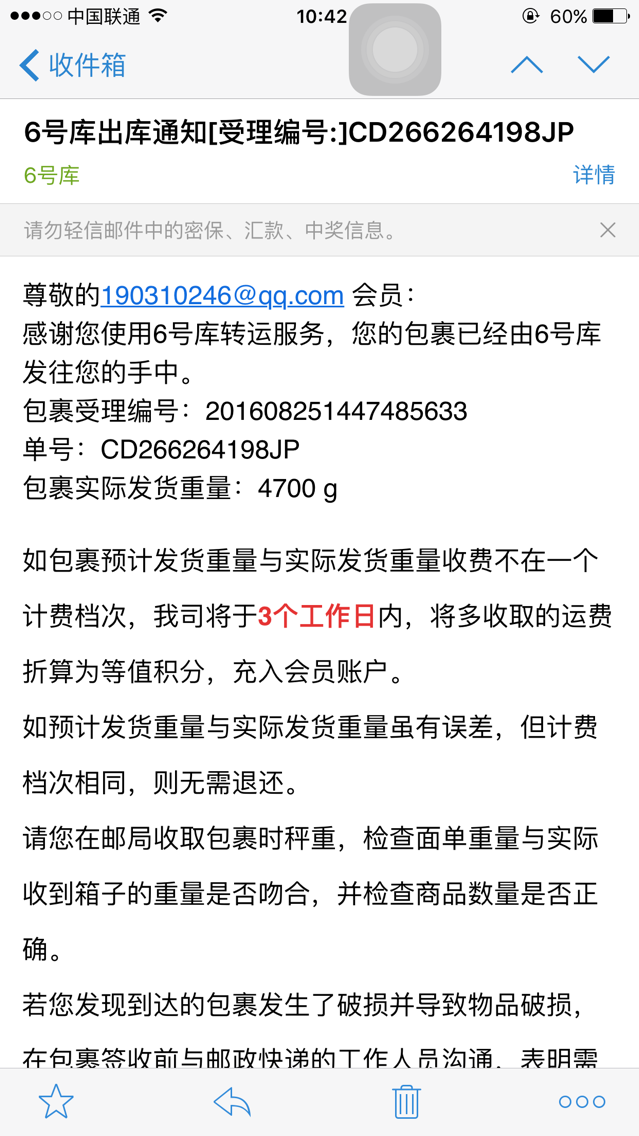Dismiss the security warning banner
Screen dimensions: 639x1136
pyautogui.click(x=608, y=230)
